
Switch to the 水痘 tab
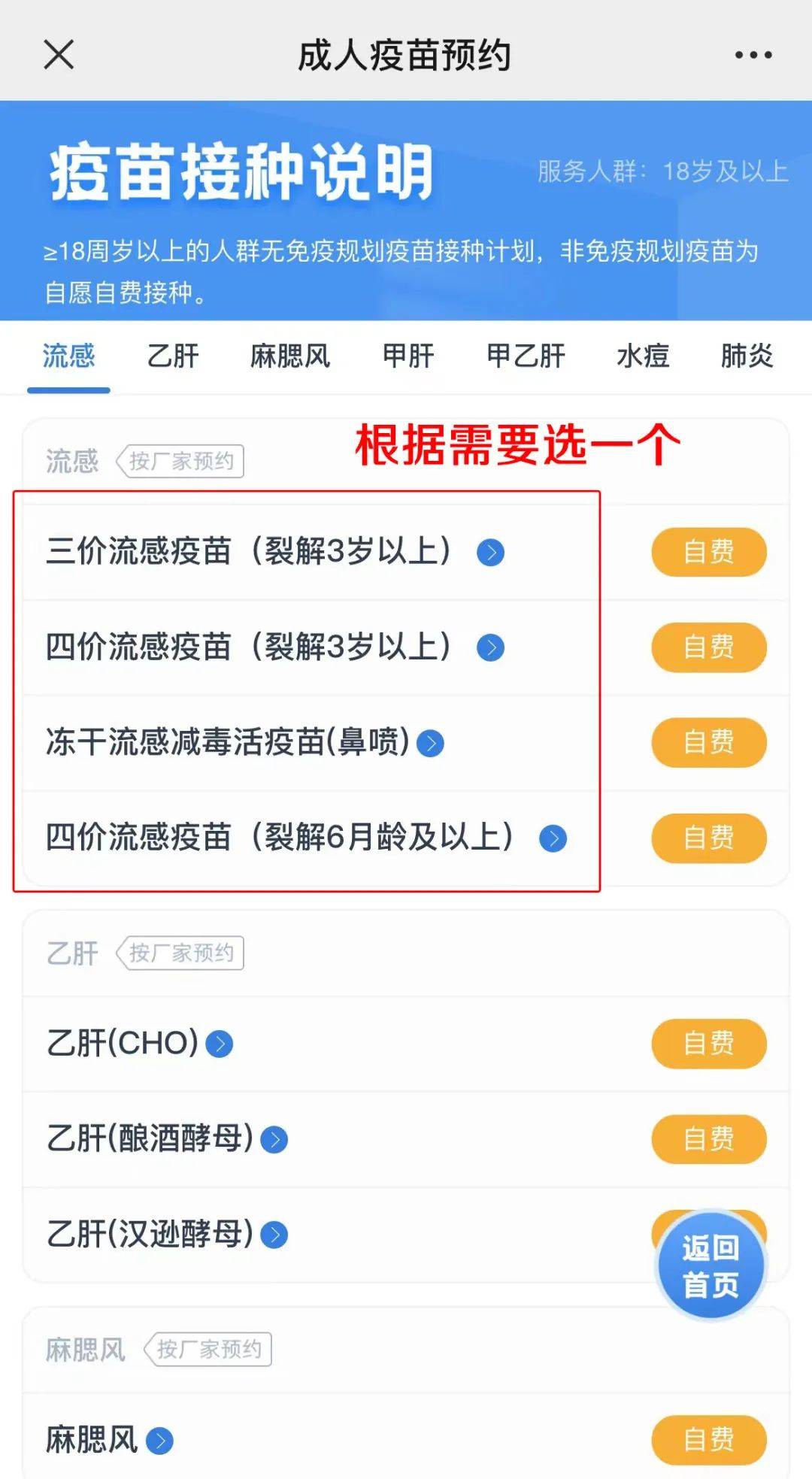click(x=643, y=356)
